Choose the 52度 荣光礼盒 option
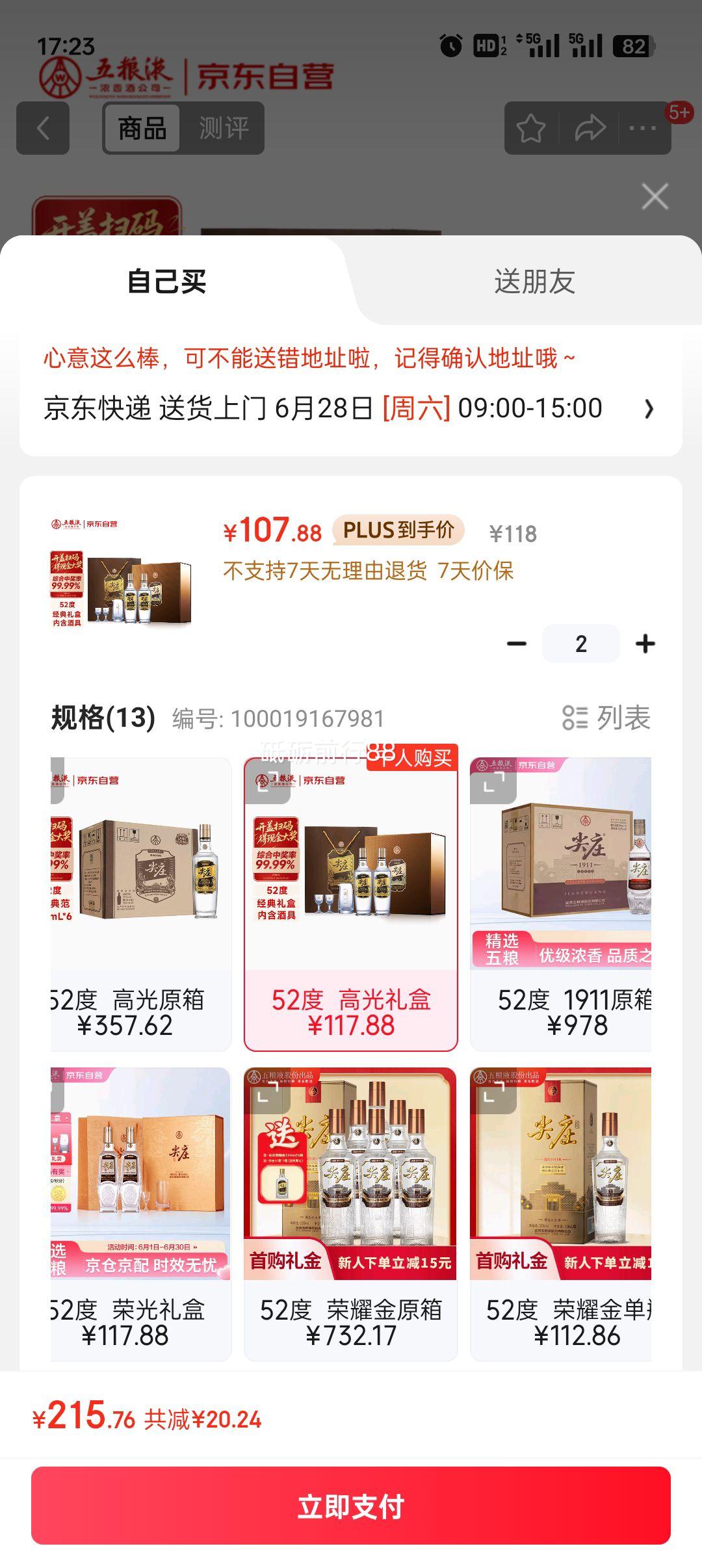Image resolution: width=702 pixels, height=1568 pixels. point(141,1214)
